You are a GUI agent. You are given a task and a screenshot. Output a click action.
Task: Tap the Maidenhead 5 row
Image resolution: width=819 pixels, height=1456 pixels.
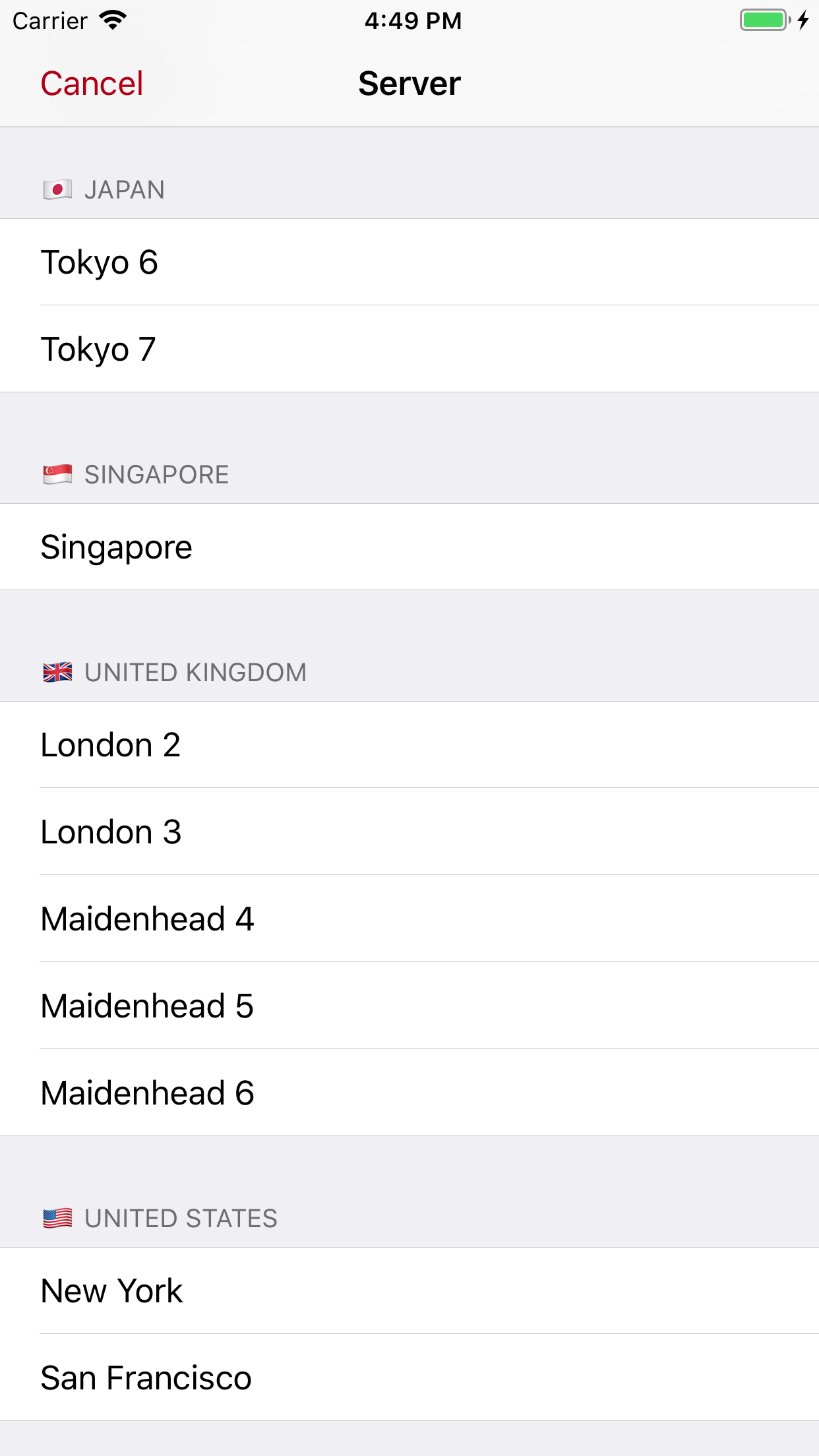(x=409, y=1006)
